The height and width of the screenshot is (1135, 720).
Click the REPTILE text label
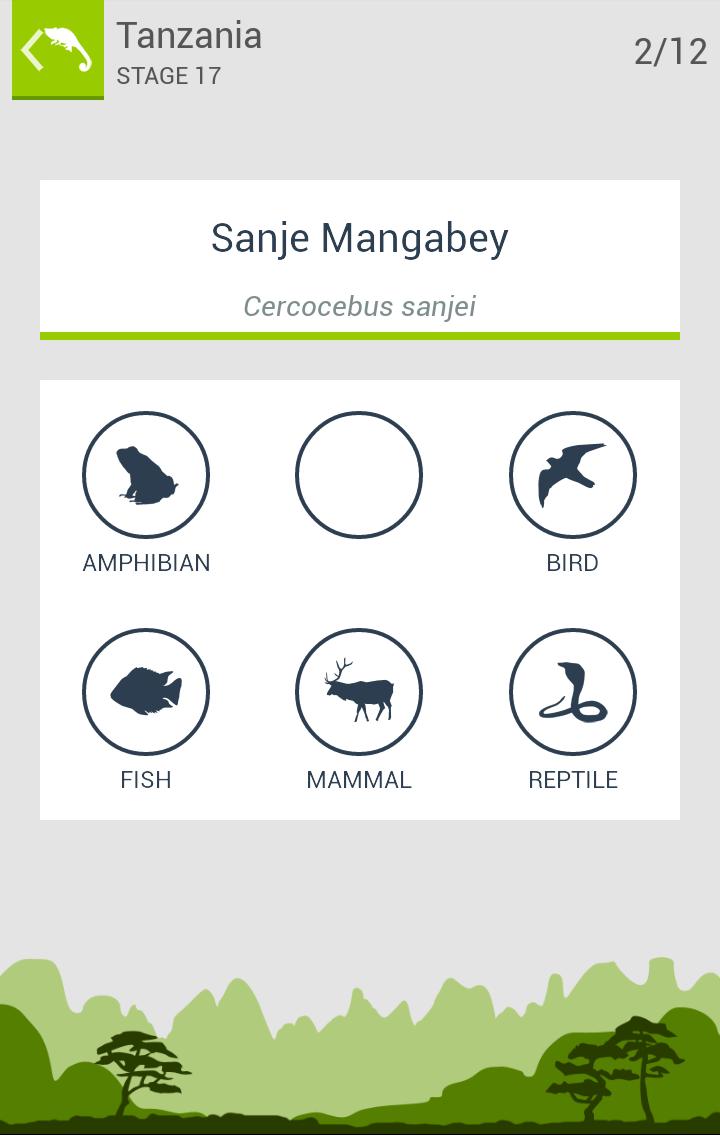click(573, 779)
